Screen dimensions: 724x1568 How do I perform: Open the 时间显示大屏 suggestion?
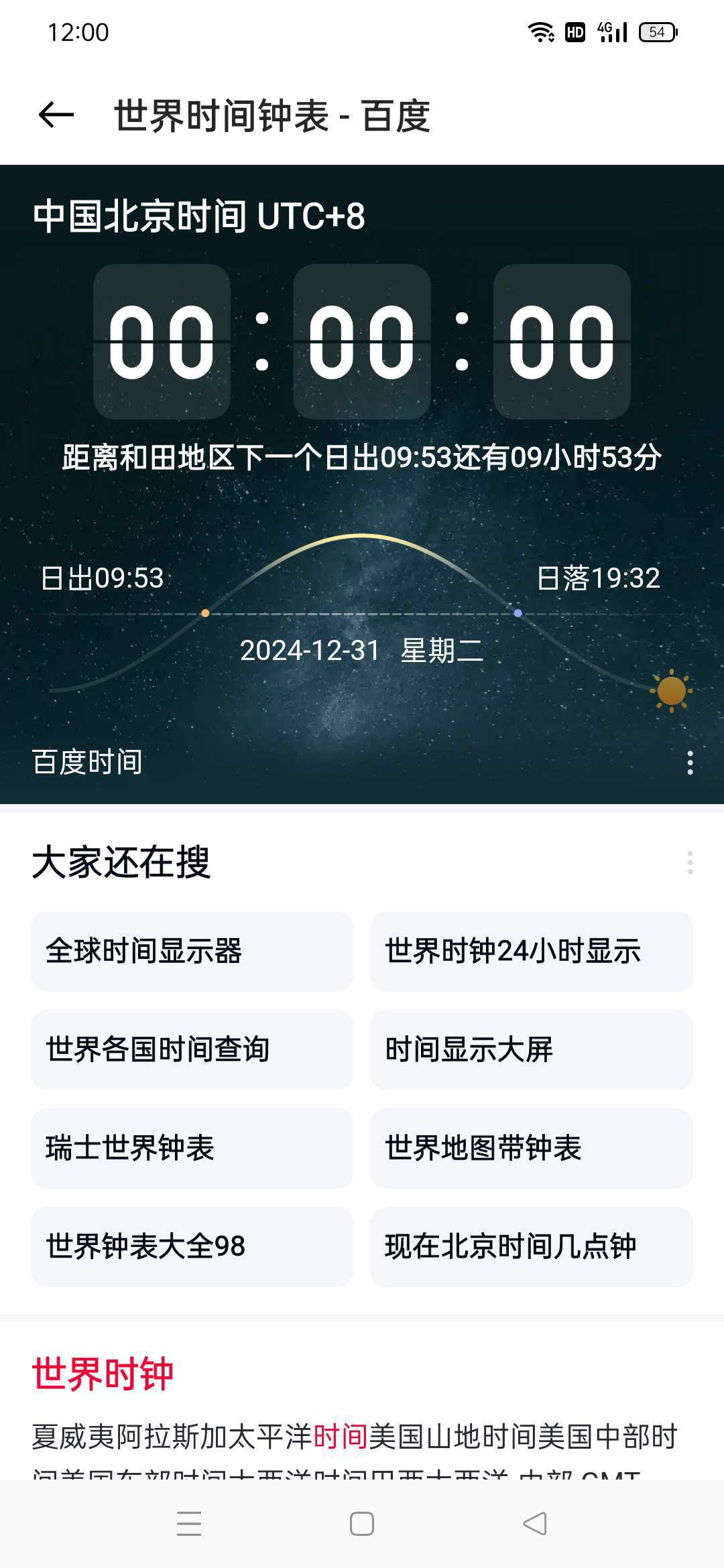[531, 1049]
